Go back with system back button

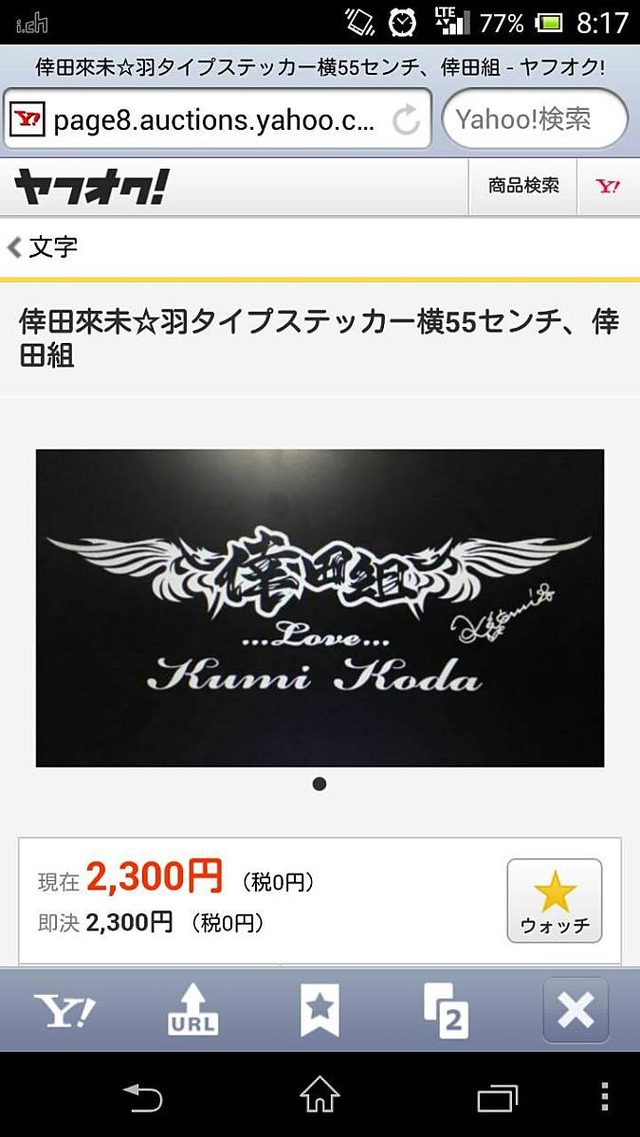pos(143,1098)
